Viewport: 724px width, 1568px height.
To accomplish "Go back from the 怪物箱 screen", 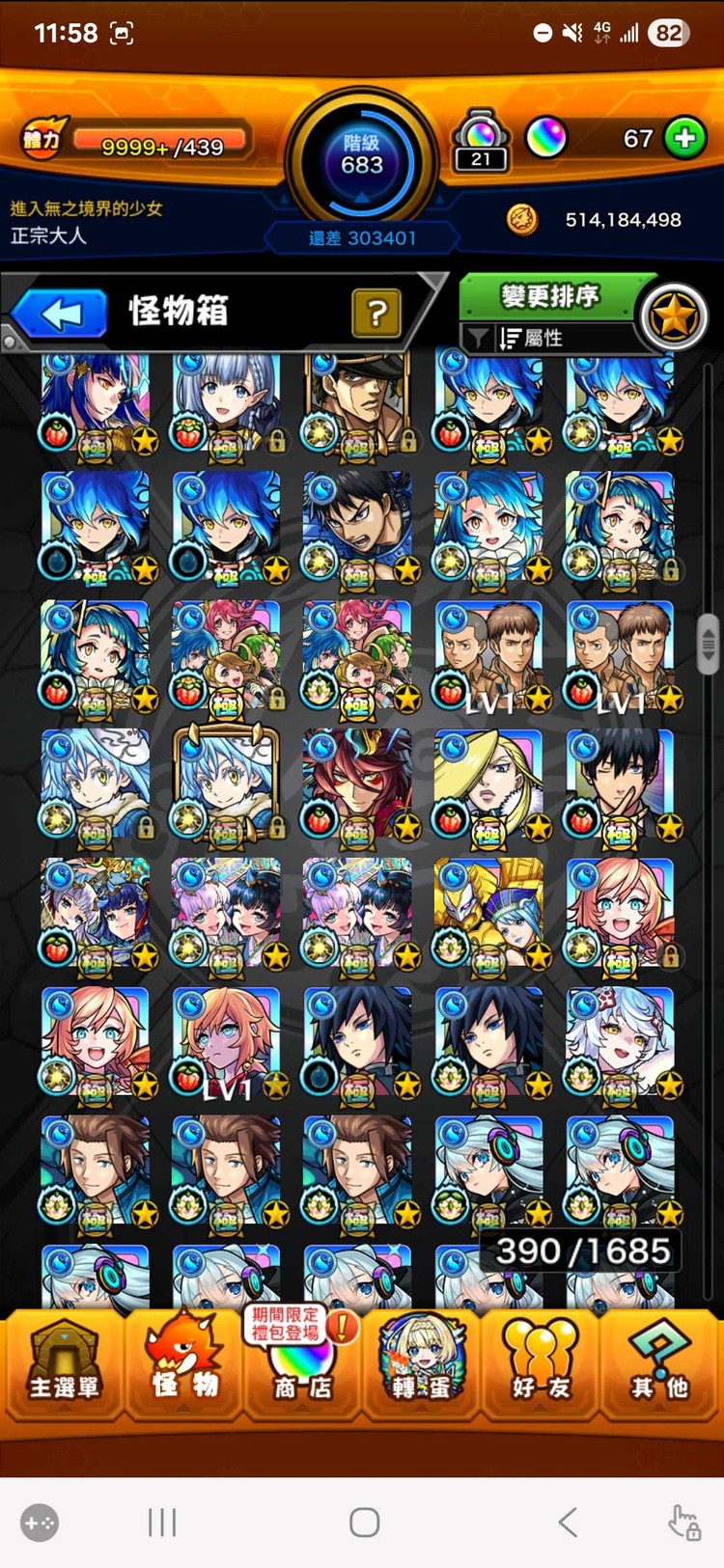I will point(60,315).
